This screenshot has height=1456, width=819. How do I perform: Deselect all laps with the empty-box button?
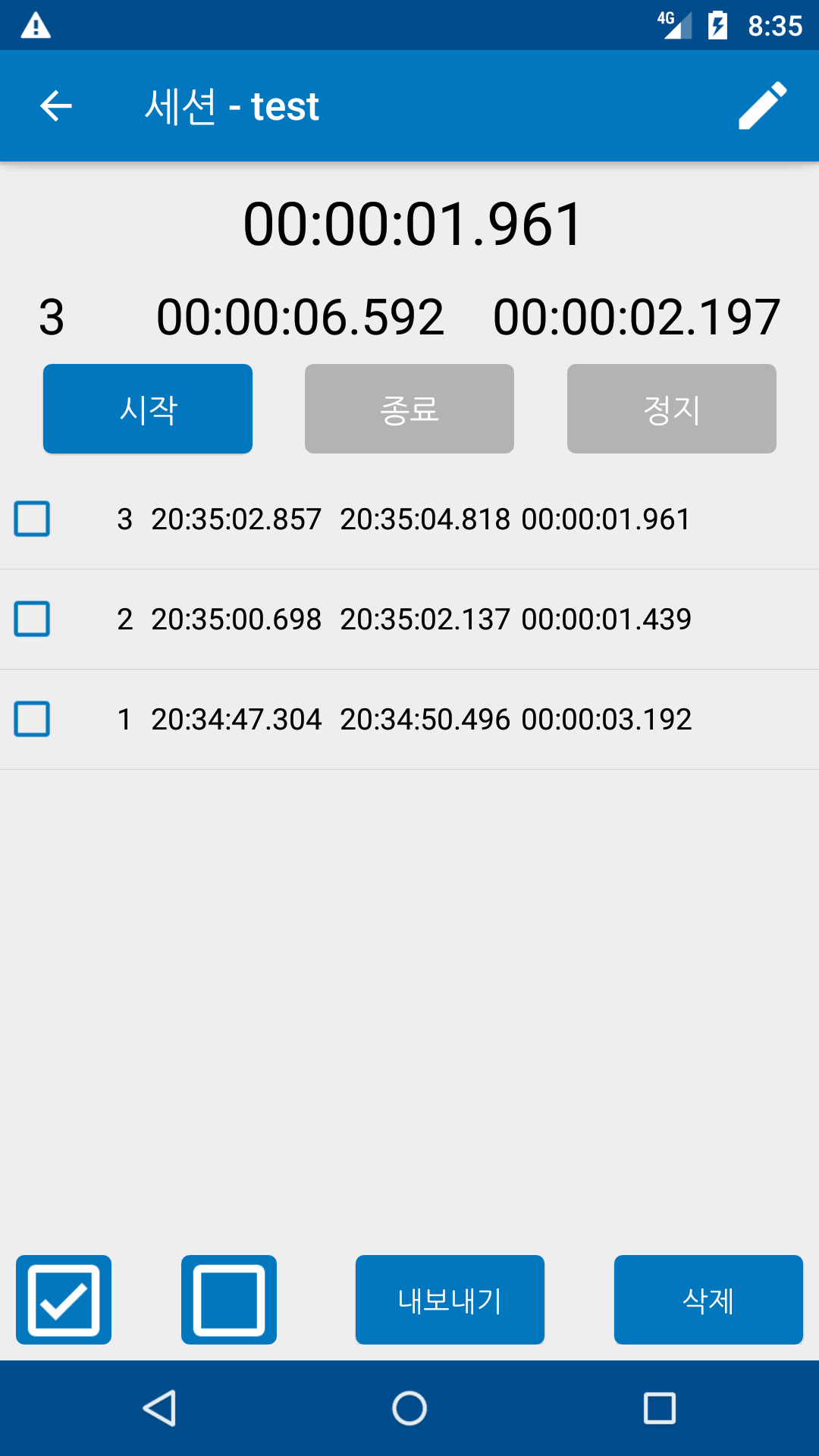229,1300
